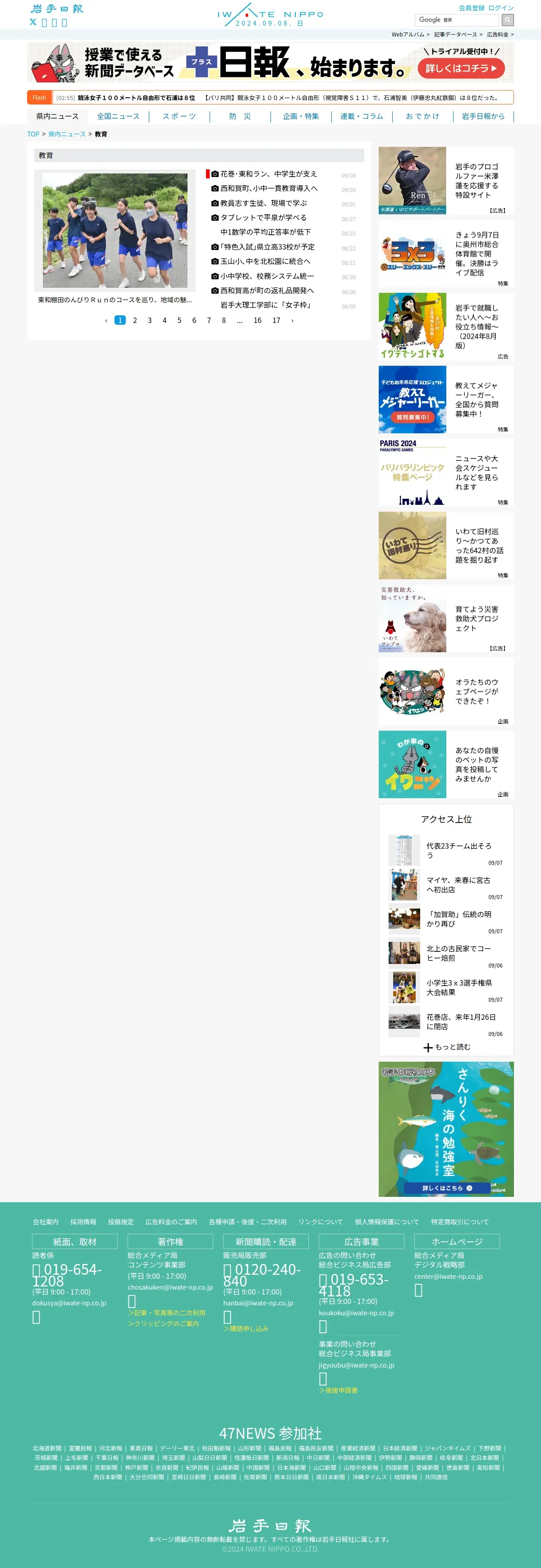Open article 中1数学の平均正答率が低下
This screenshot has width=541, height=1568.
pyautogui.click(x=265, y=232)
